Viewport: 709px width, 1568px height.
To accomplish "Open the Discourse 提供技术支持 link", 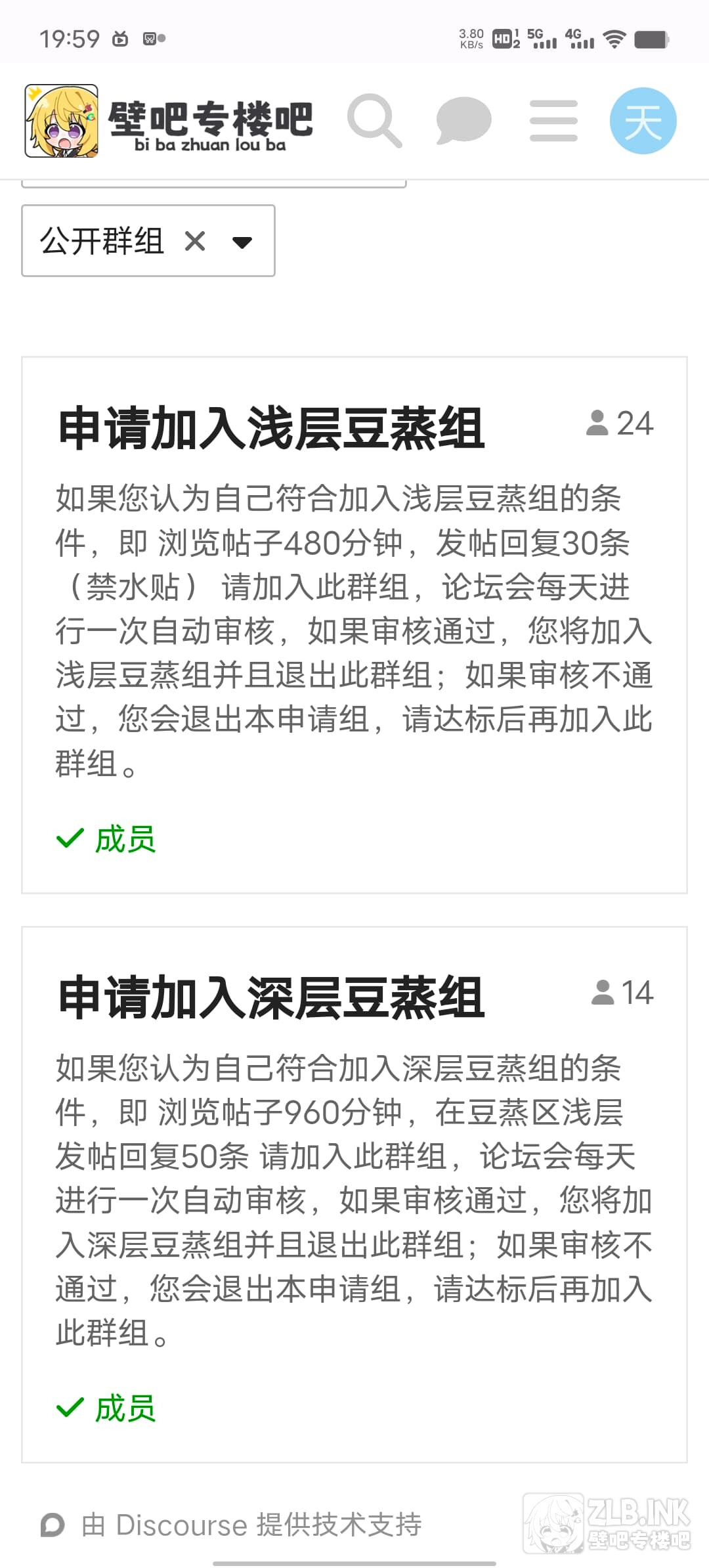I will click(251, 1525).
